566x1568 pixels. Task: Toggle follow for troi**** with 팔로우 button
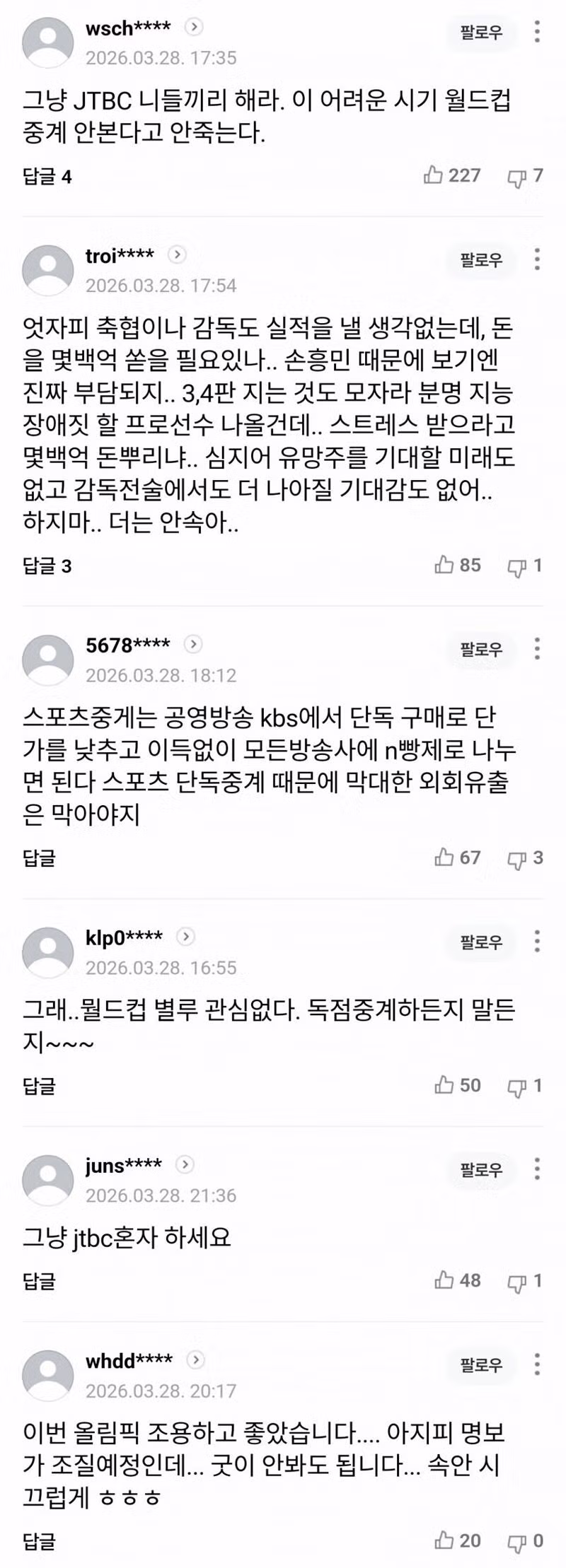tap(483, 260)
